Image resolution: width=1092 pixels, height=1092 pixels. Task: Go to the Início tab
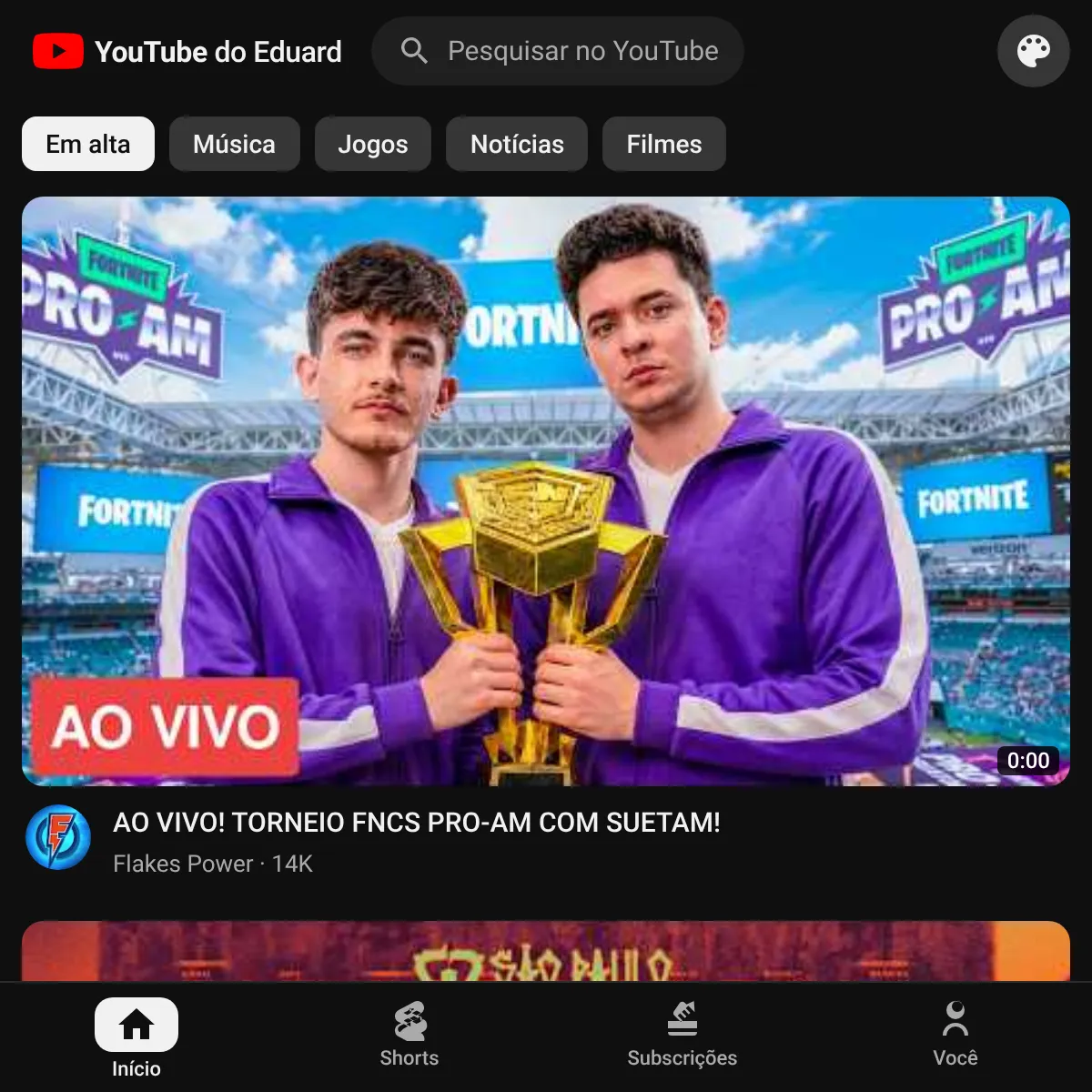click(x=136, y=1037)
